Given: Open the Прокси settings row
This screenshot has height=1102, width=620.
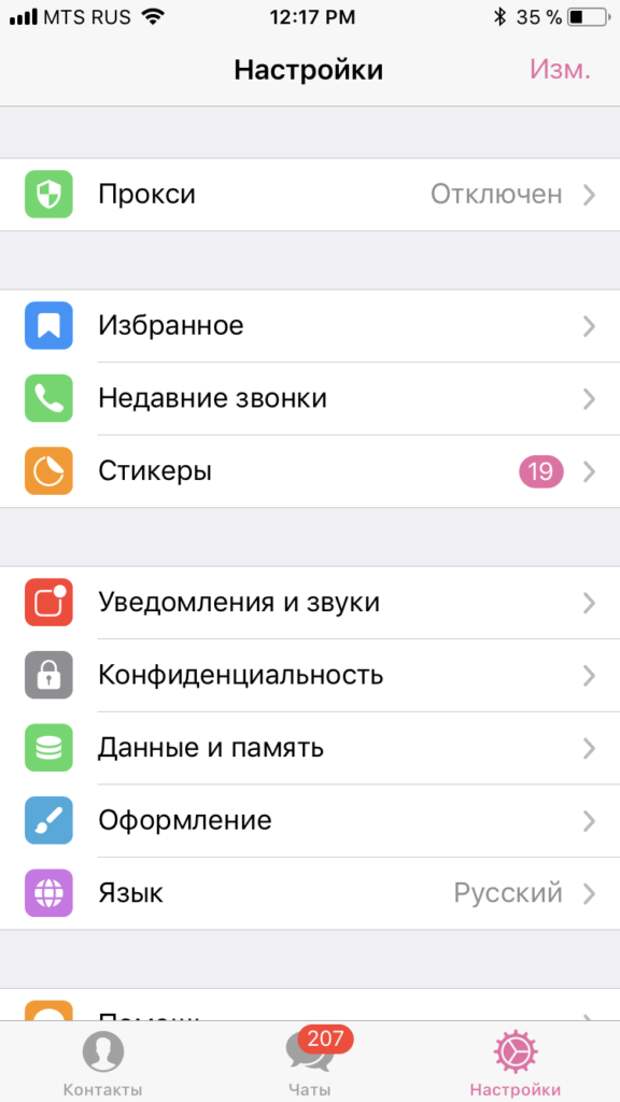Looking at the screenshot, I should [310, 195].
